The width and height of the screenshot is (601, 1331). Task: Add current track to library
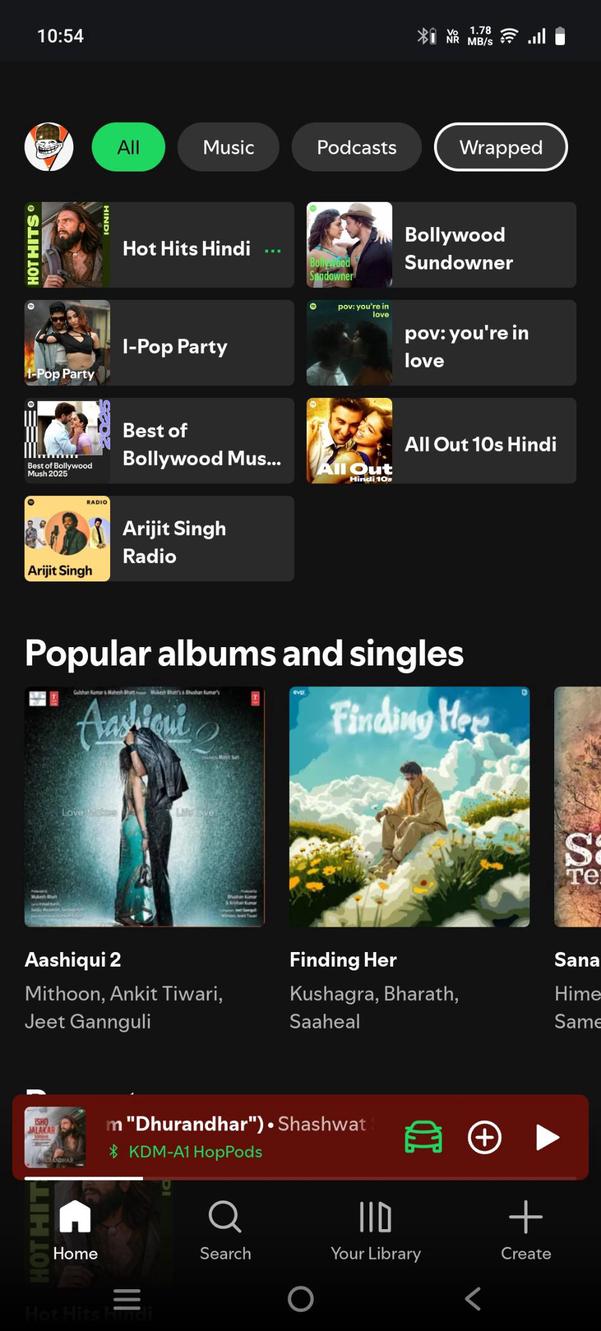(485, 1137)
